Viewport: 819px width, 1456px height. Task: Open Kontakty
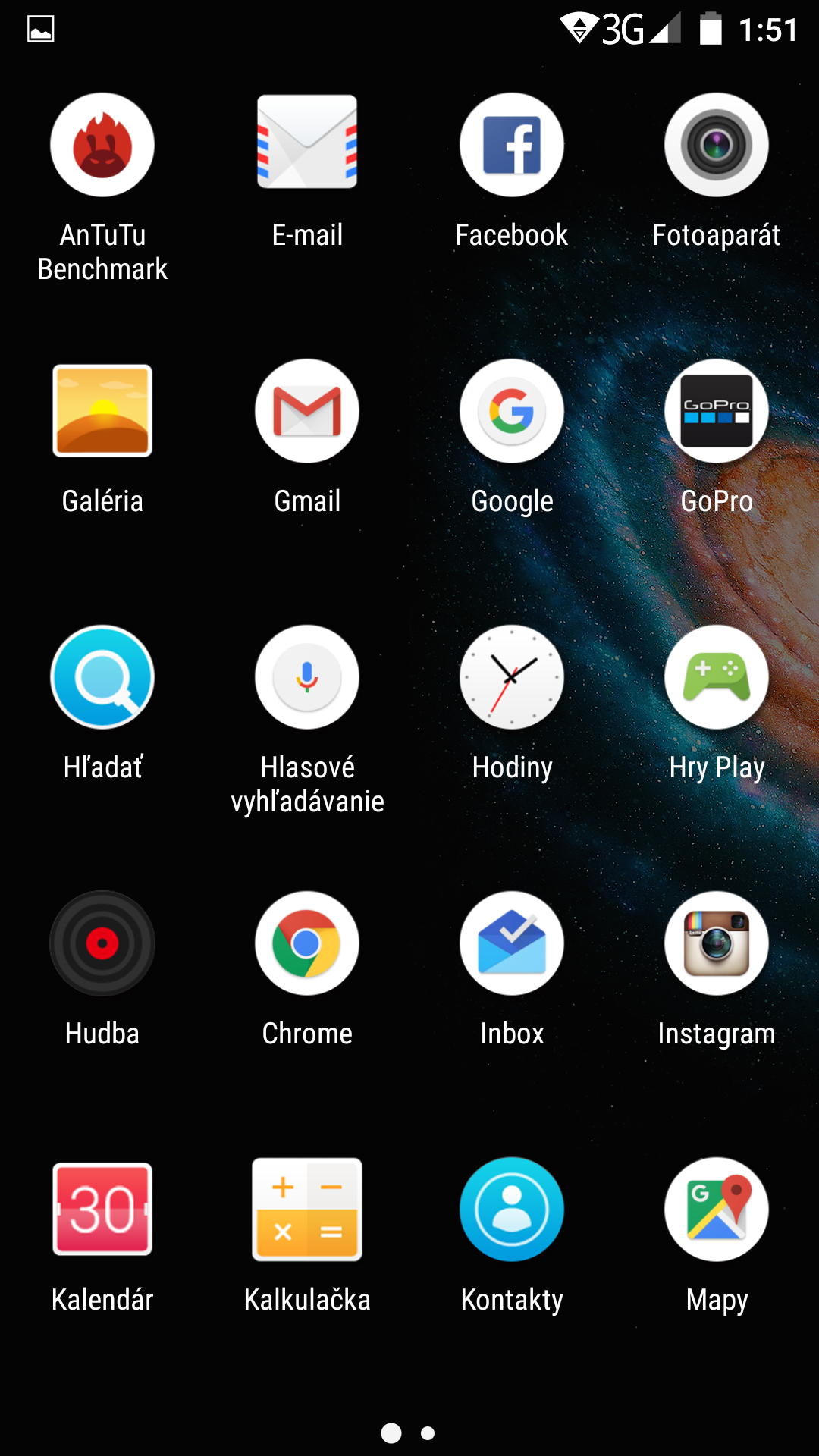click(512, 1210)
